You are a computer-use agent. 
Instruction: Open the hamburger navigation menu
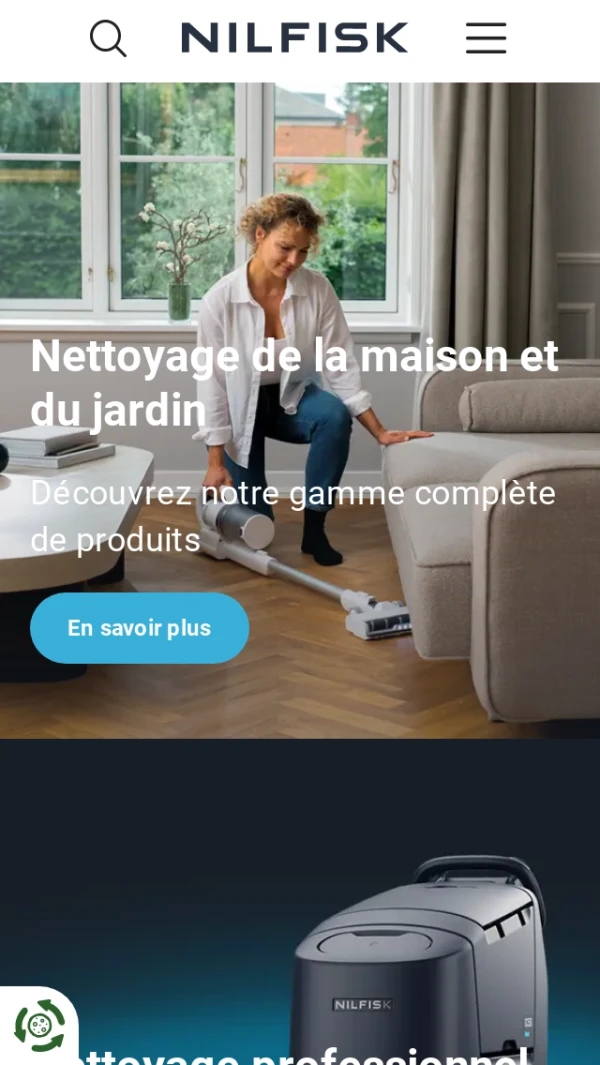(x=486, y=39)
